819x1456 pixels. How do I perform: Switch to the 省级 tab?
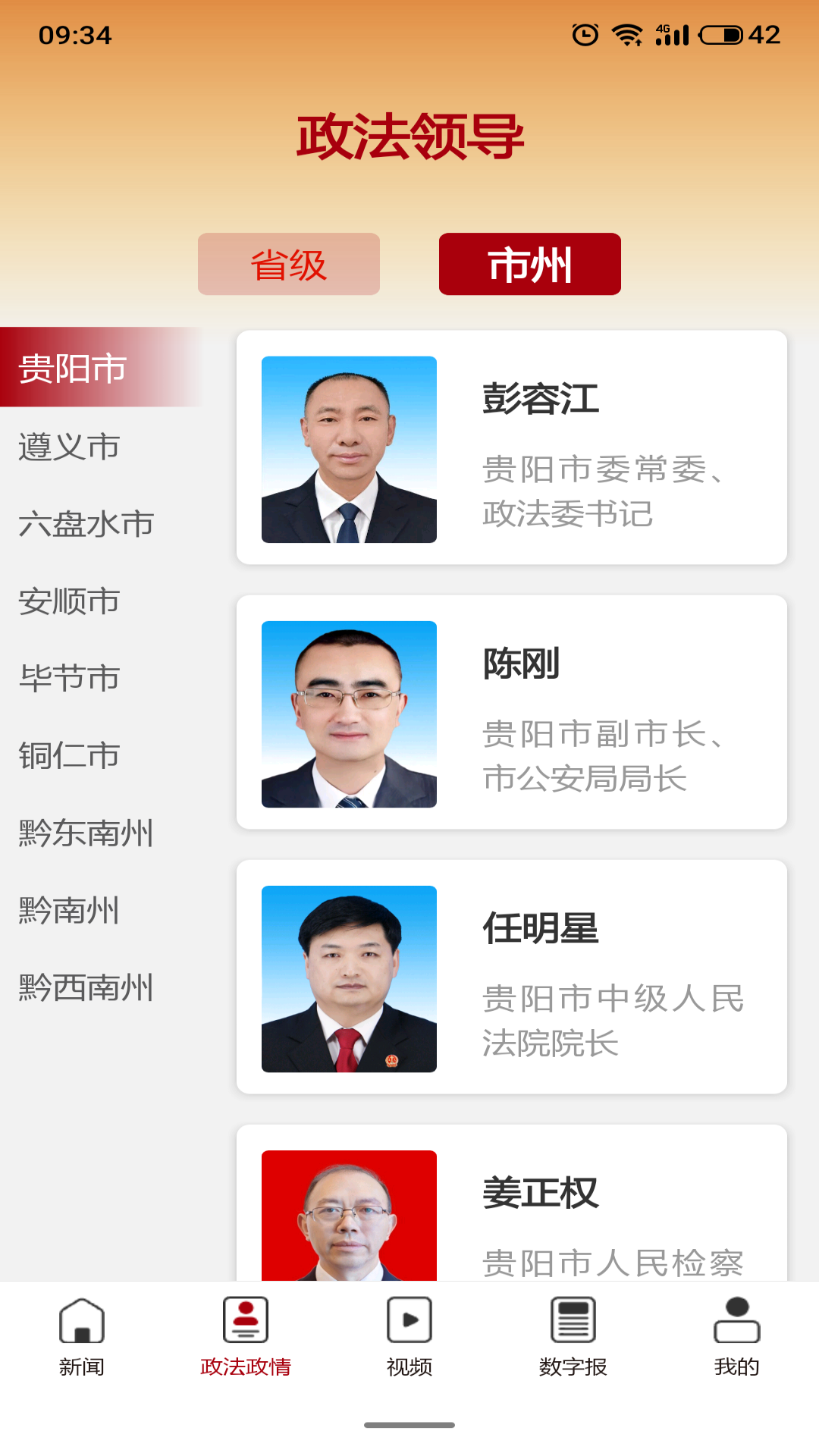tap(288, 264)
